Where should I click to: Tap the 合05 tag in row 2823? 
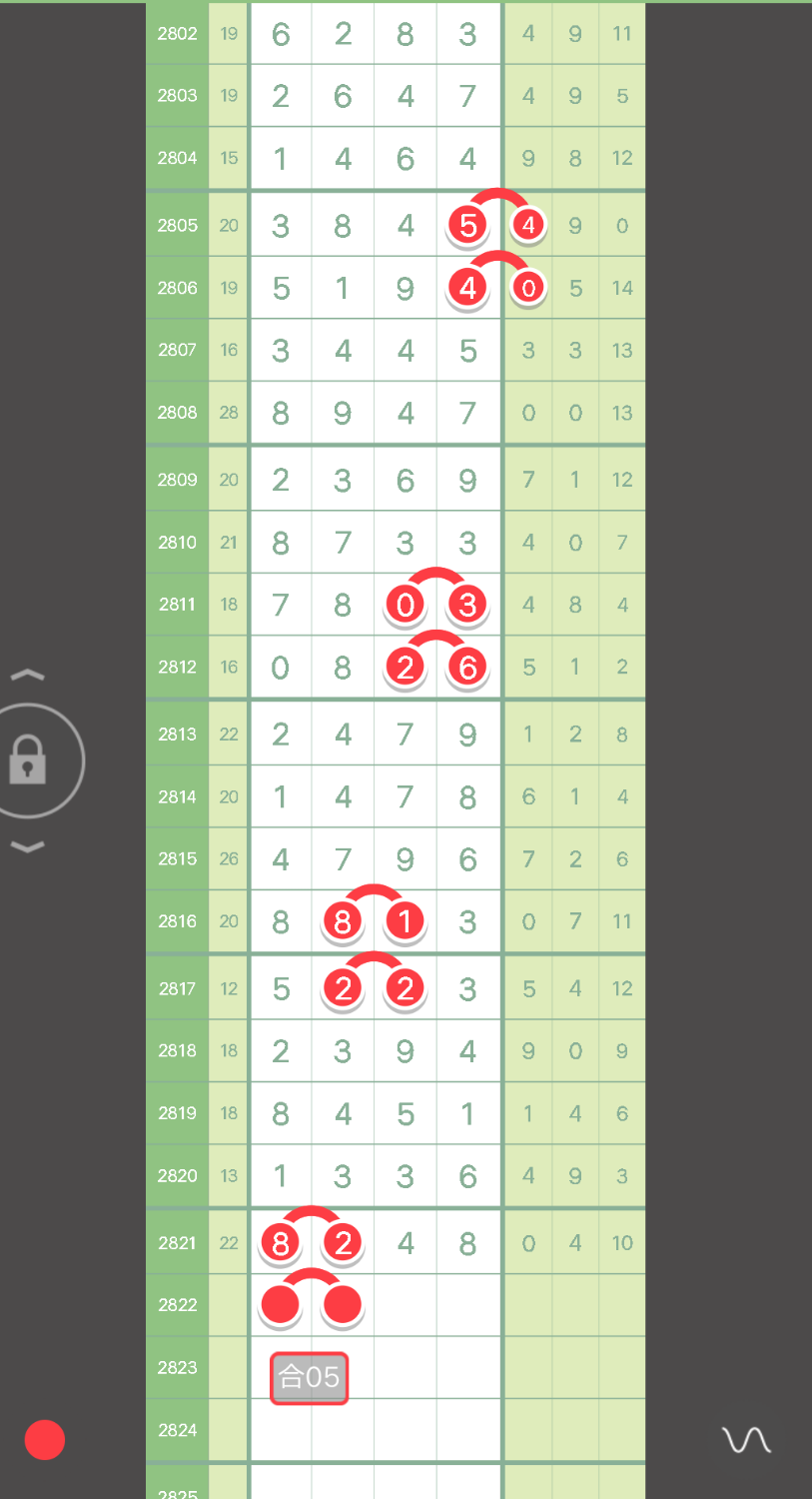309,1377
